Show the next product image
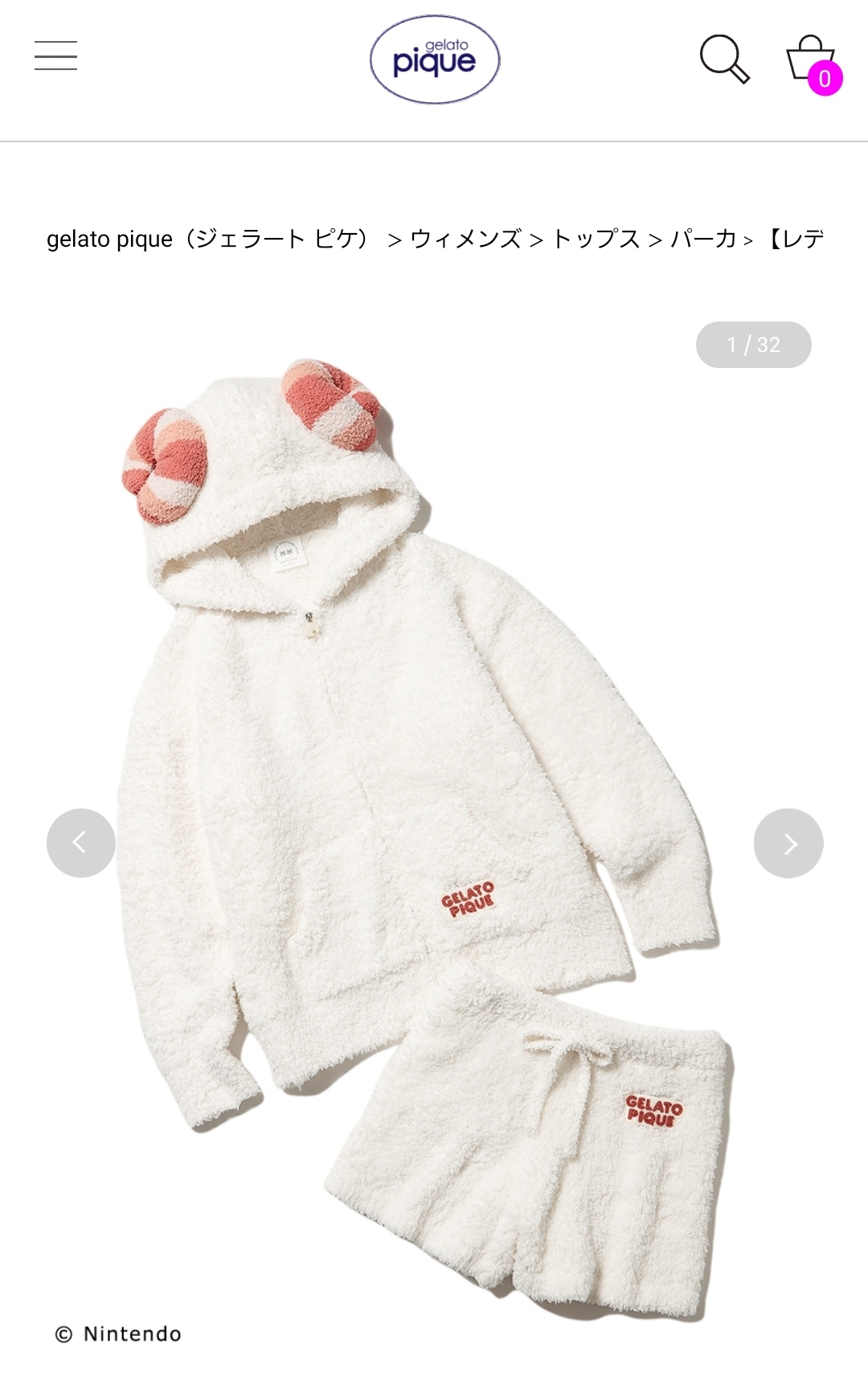The width and height of the screenshot is (868, 1384). click(788, 843)
